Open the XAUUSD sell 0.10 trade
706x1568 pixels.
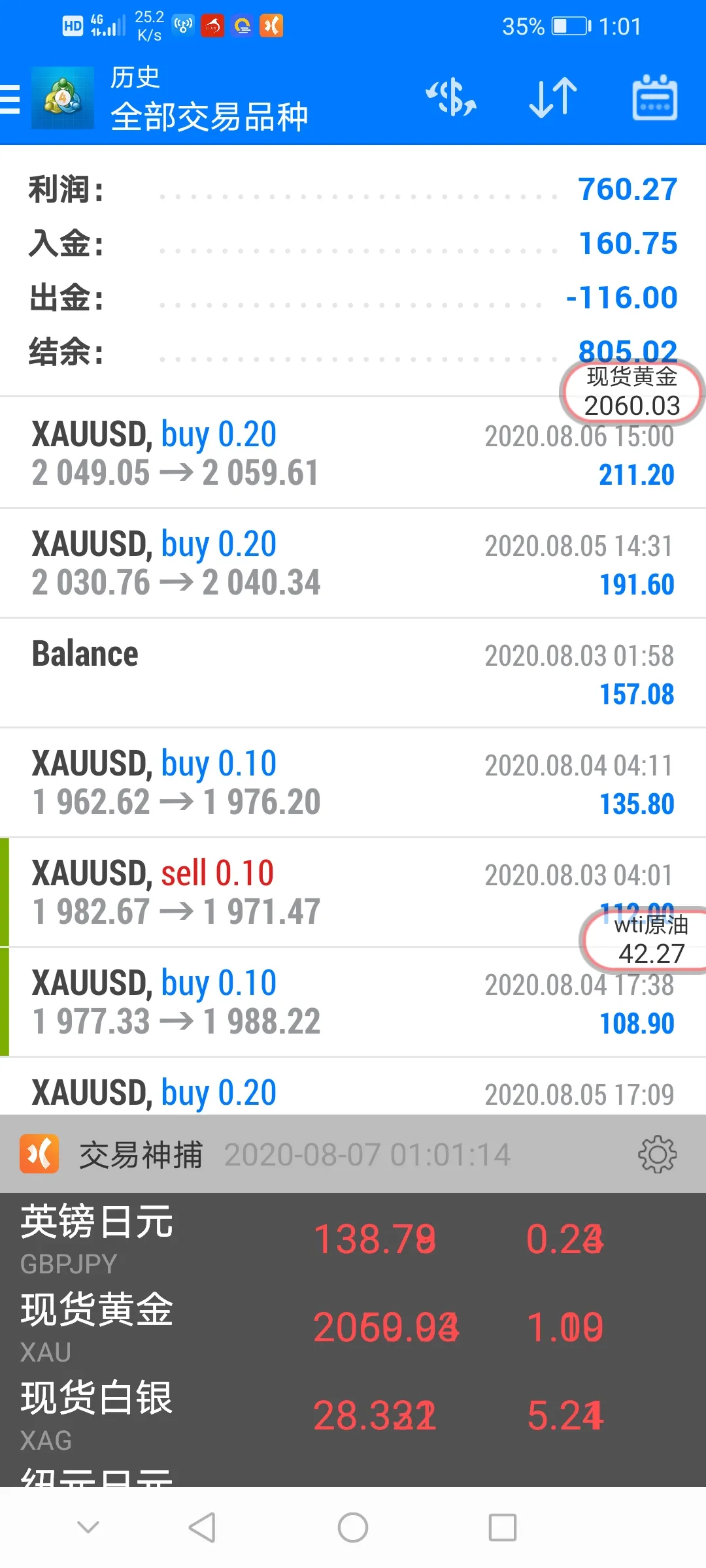coord(353,892)
